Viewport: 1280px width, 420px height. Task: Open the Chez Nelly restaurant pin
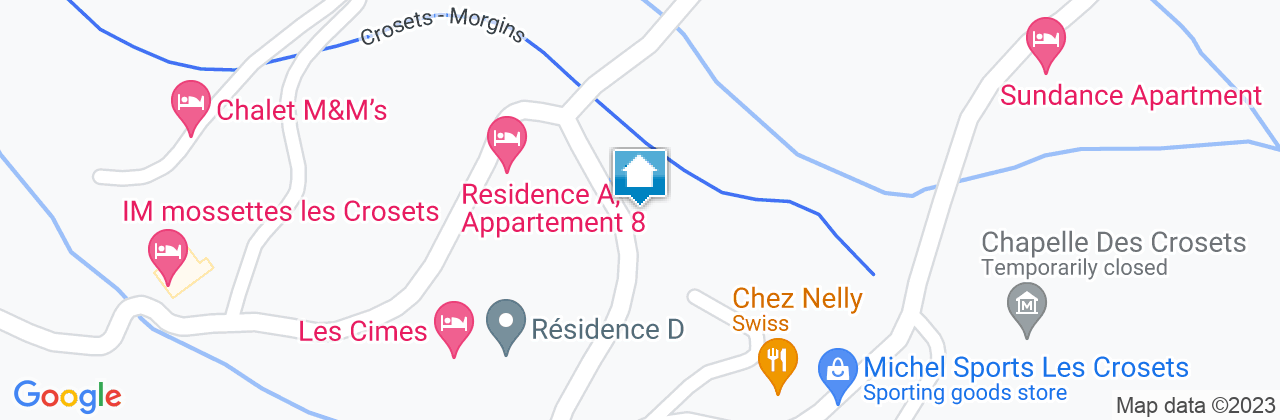tap(777, 357)
